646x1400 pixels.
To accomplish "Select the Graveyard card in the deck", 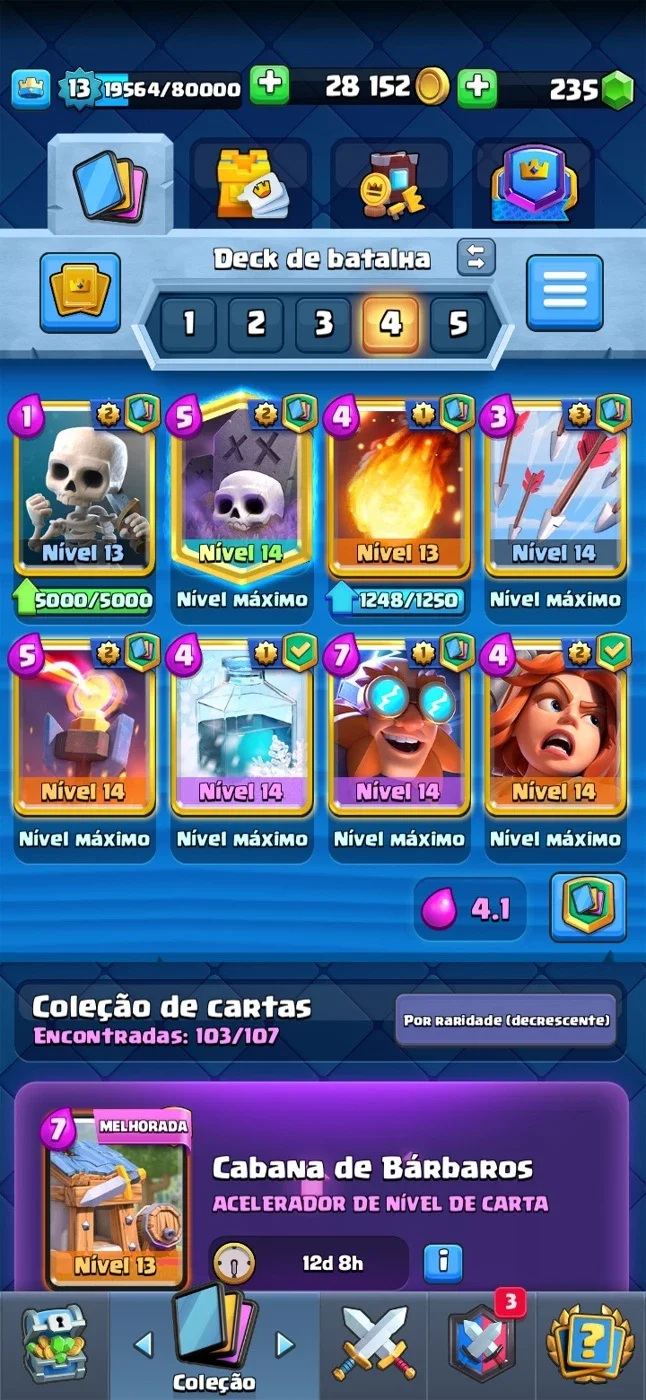I will tap(241, 490).
